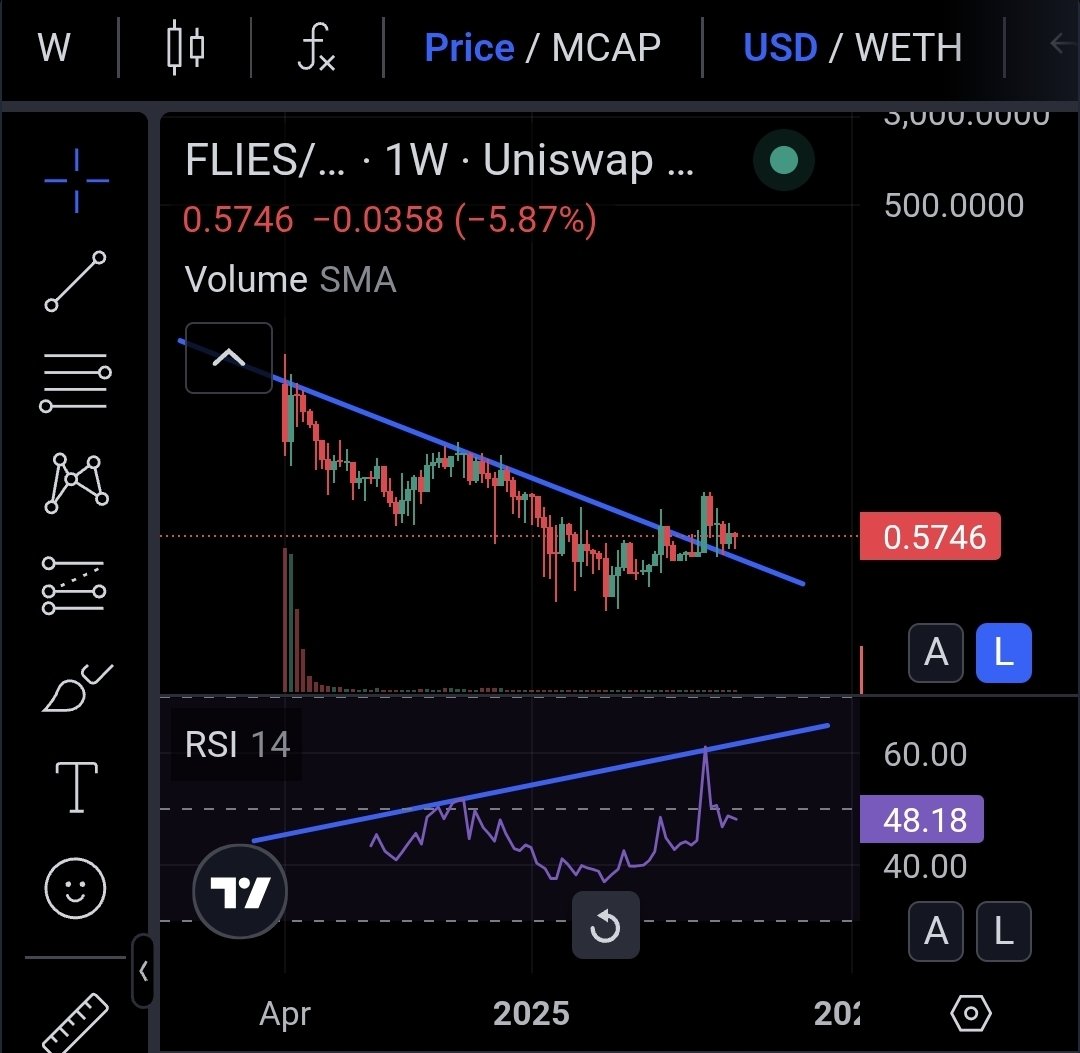This screenshot has height=1053, width=1080.
Task: Collapse the chart legend with the chevron
Action: tap(229, 358)
